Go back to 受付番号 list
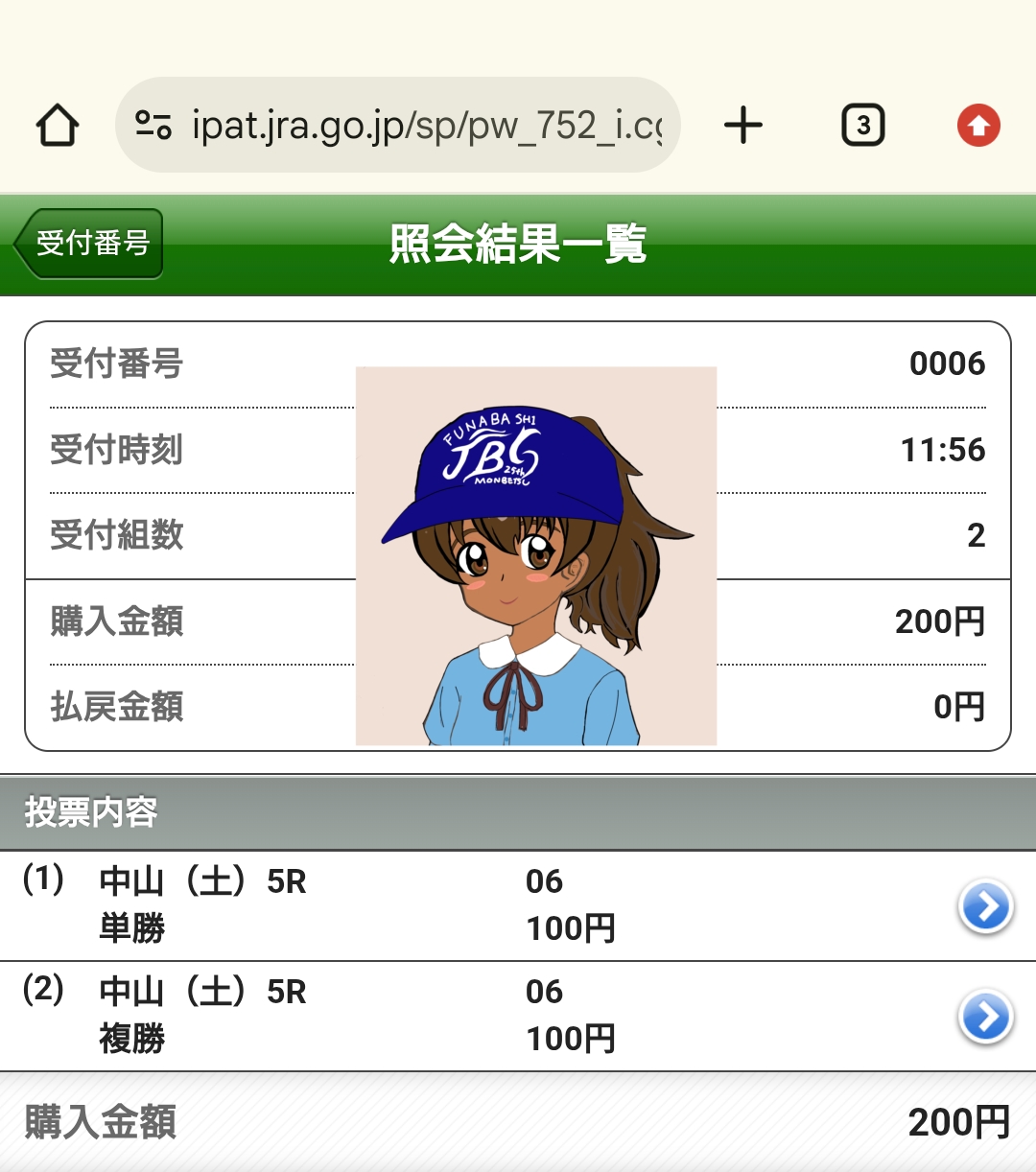1036x1172 pixels. click(89, 244)
